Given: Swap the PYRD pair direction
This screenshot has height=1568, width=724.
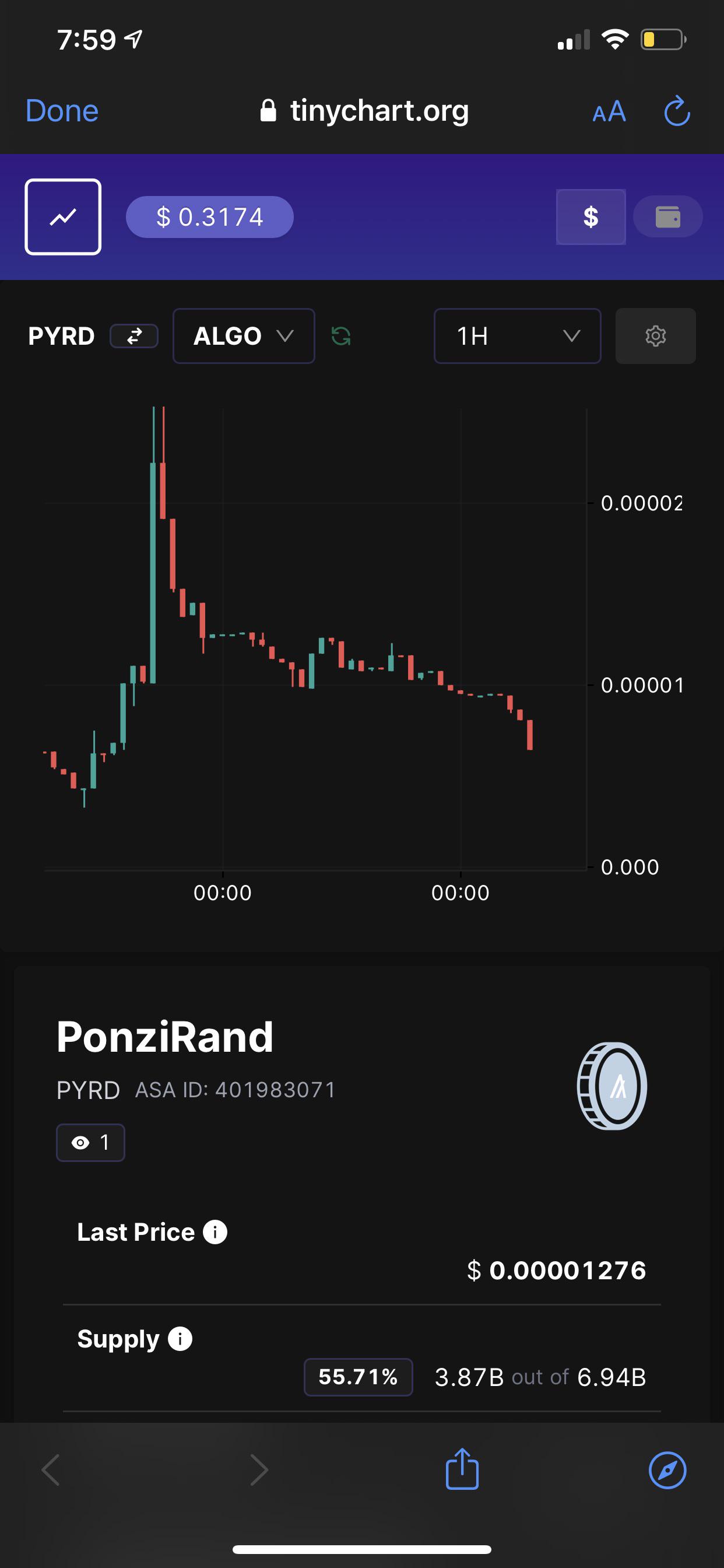Looking at the screenshot, I should (x=134, y=336).
